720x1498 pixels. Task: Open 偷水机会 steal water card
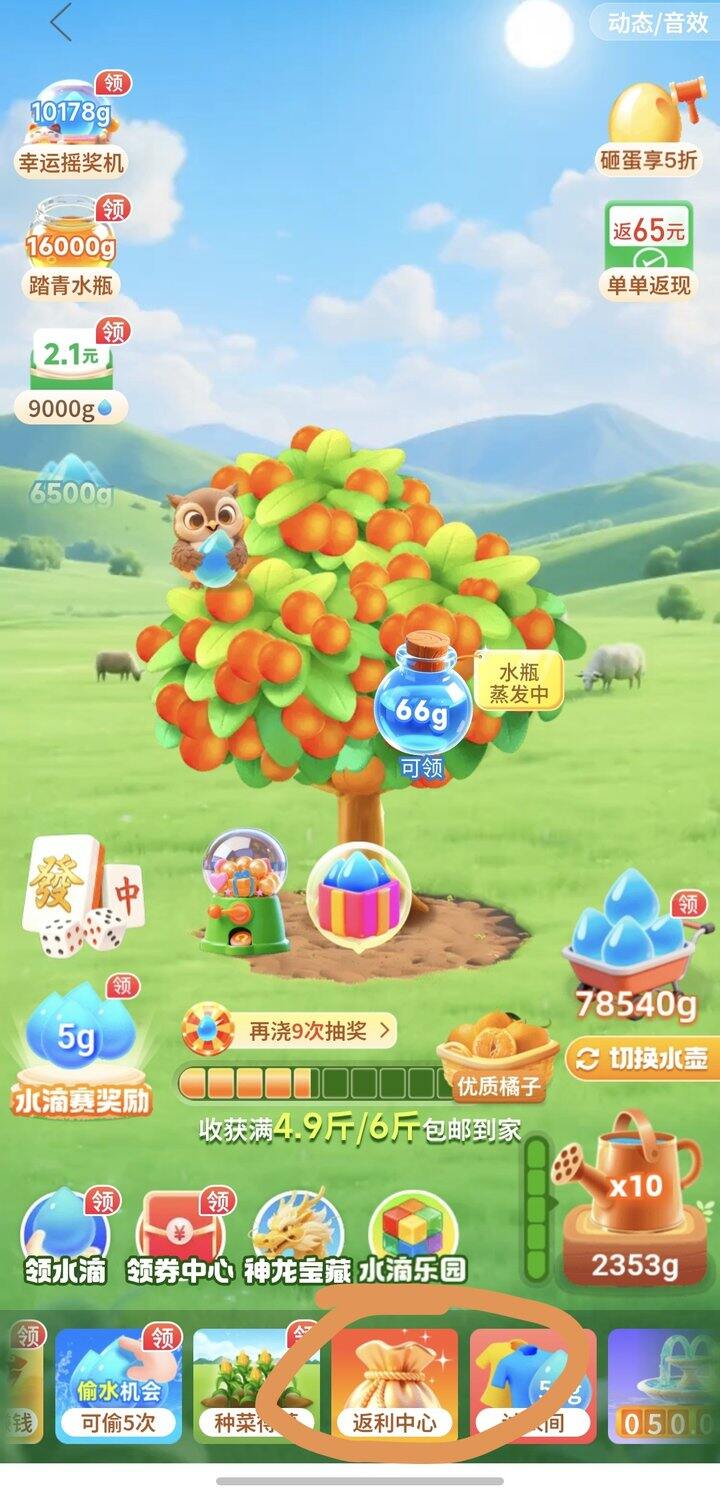(x=119, y=1385)
